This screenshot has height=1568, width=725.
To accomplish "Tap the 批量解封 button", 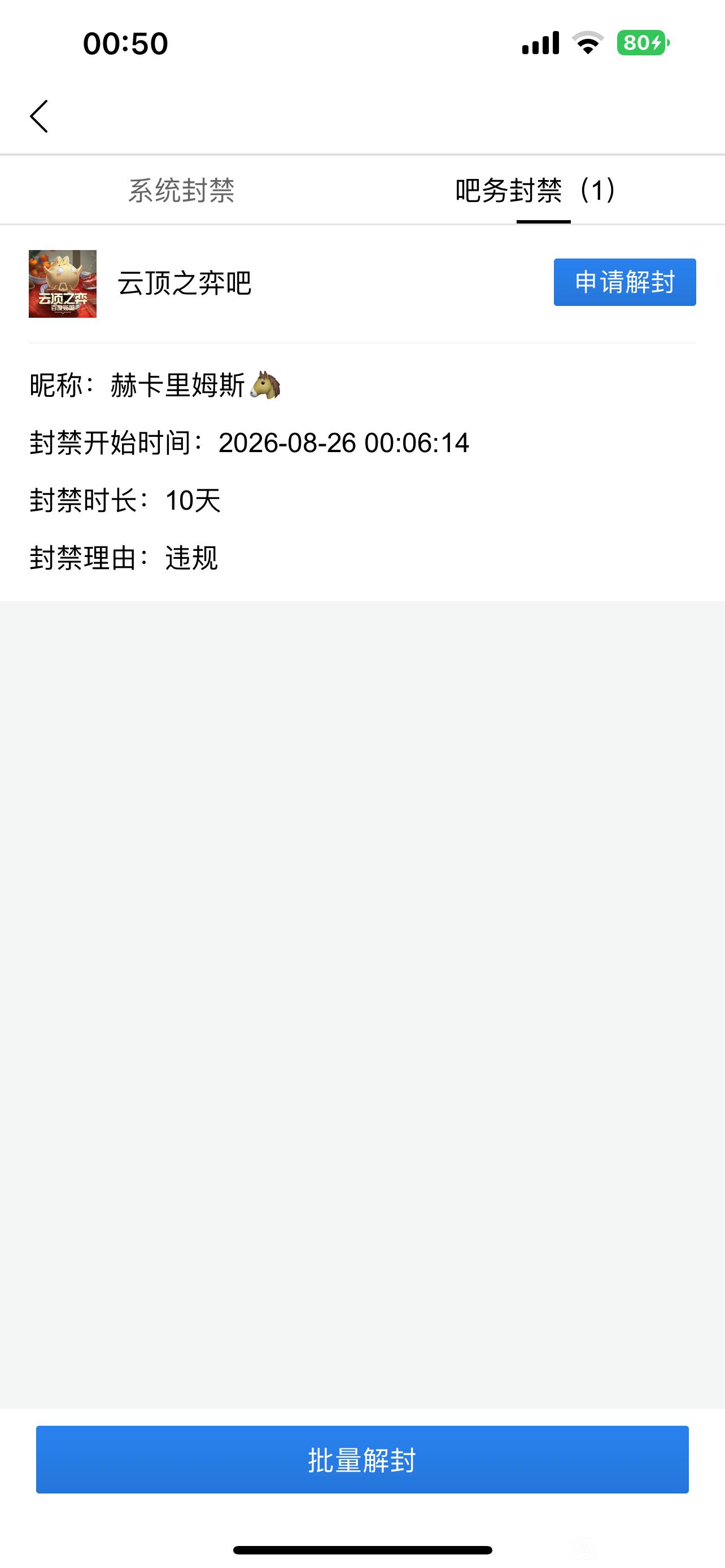I will tap(362, 1460).
